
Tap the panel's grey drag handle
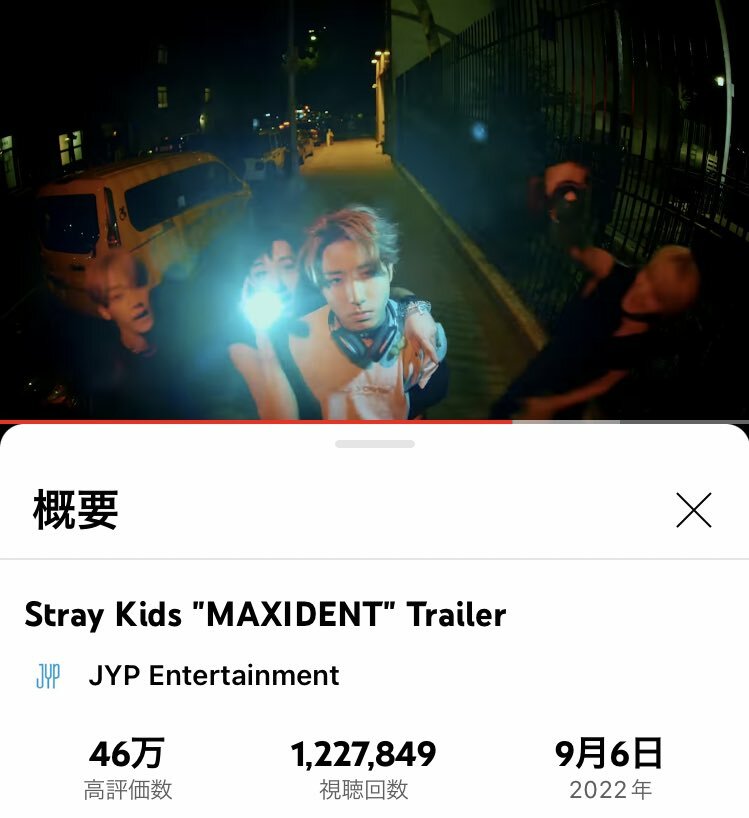click(374, 443)
